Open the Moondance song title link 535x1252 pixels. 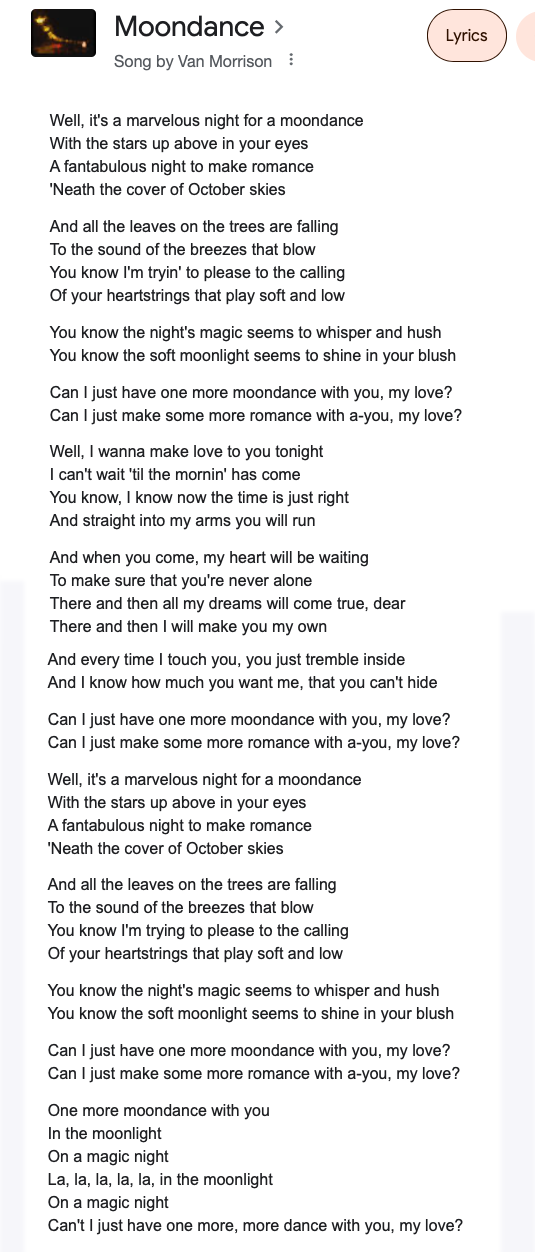199,26
